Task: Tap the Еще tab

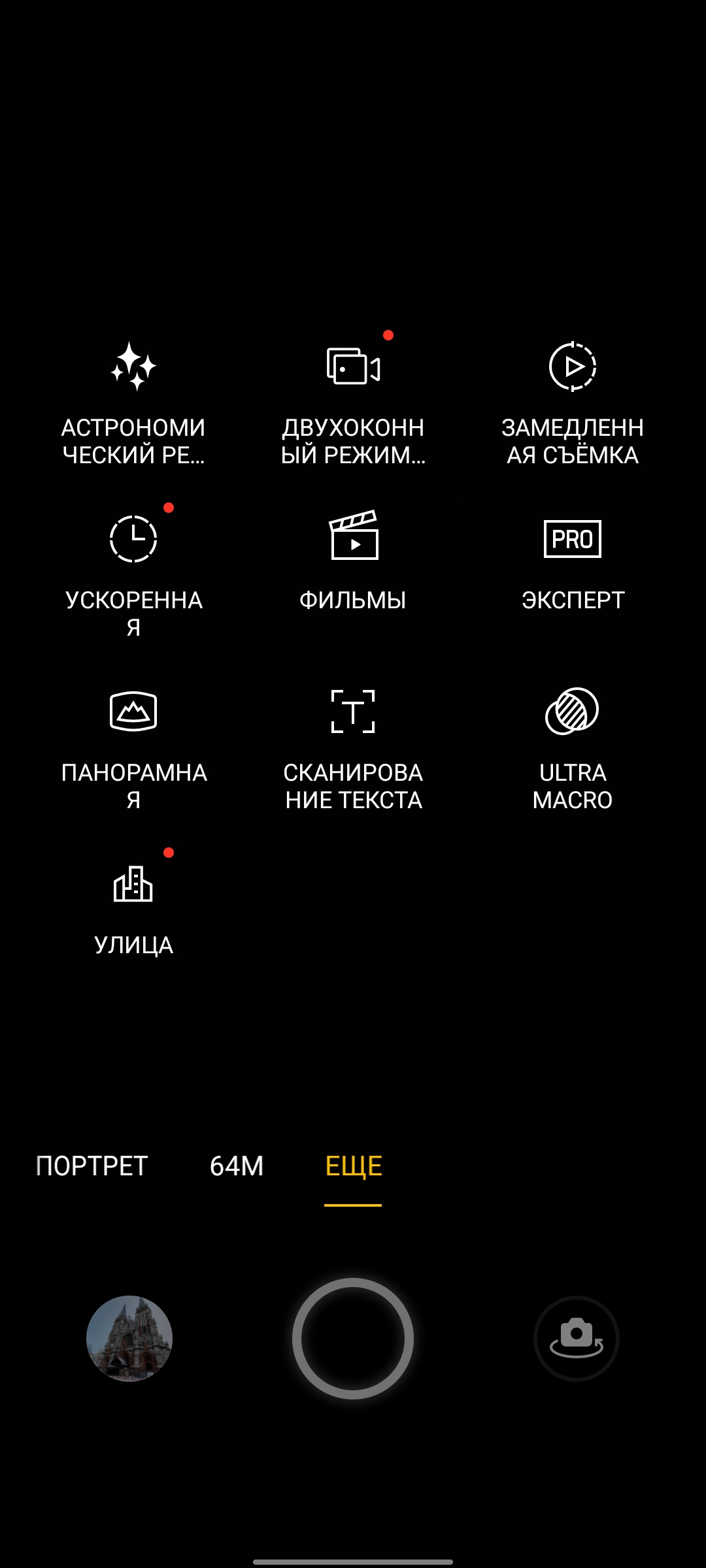Action: (x=353, y=1166)
